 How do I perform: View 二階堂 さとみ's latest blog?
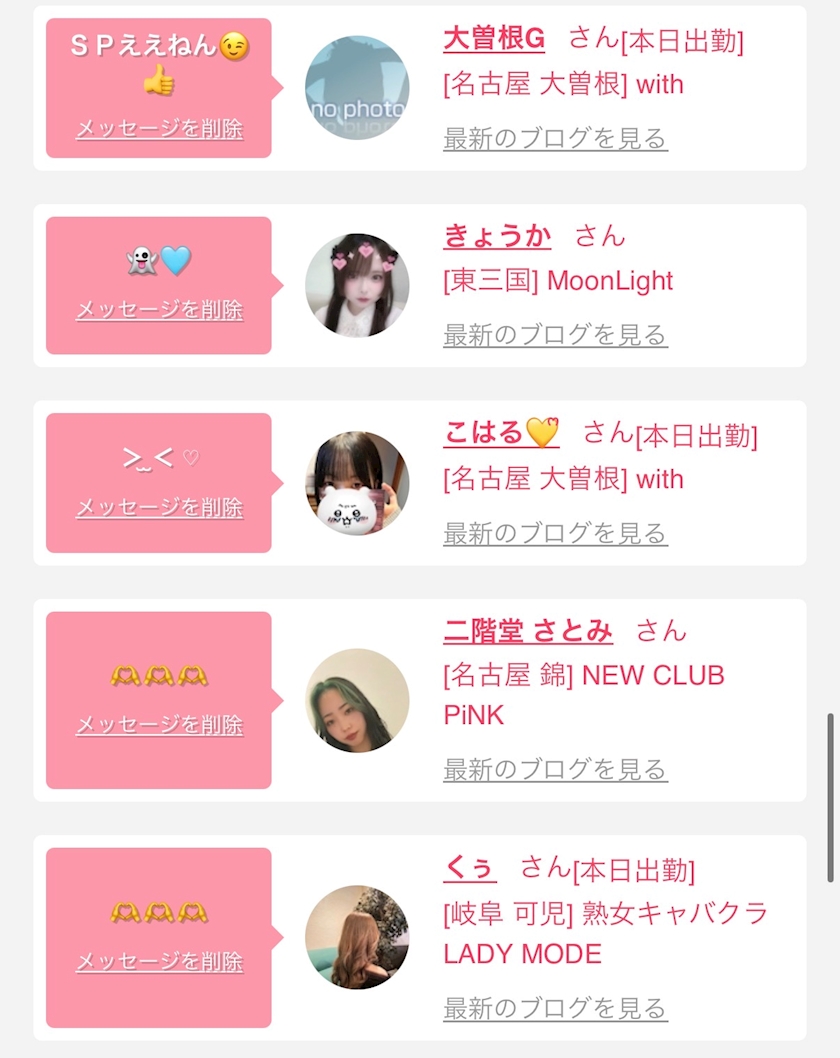555,770
